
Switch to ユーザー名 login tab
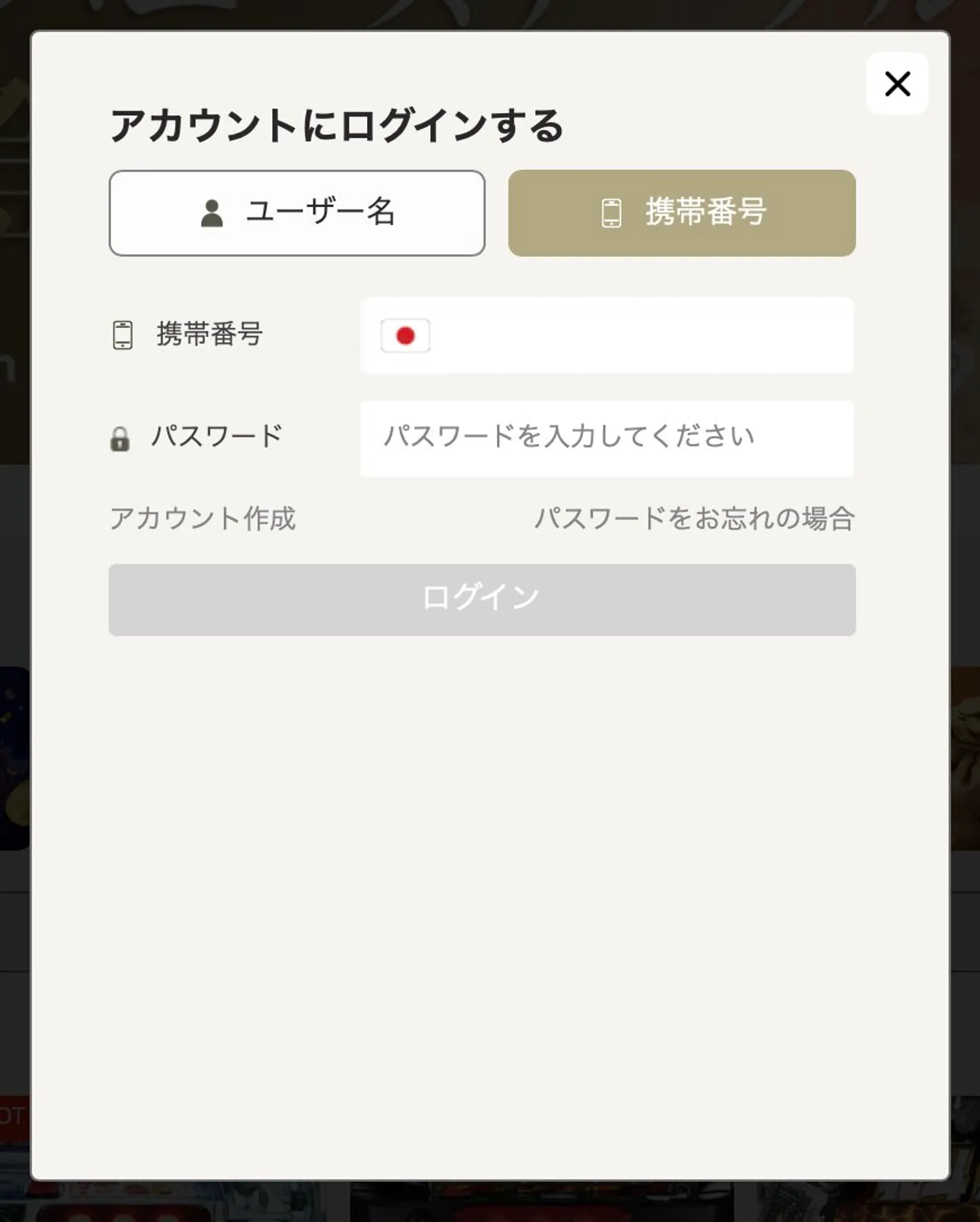pyautogui.click(x=297, y=213)
